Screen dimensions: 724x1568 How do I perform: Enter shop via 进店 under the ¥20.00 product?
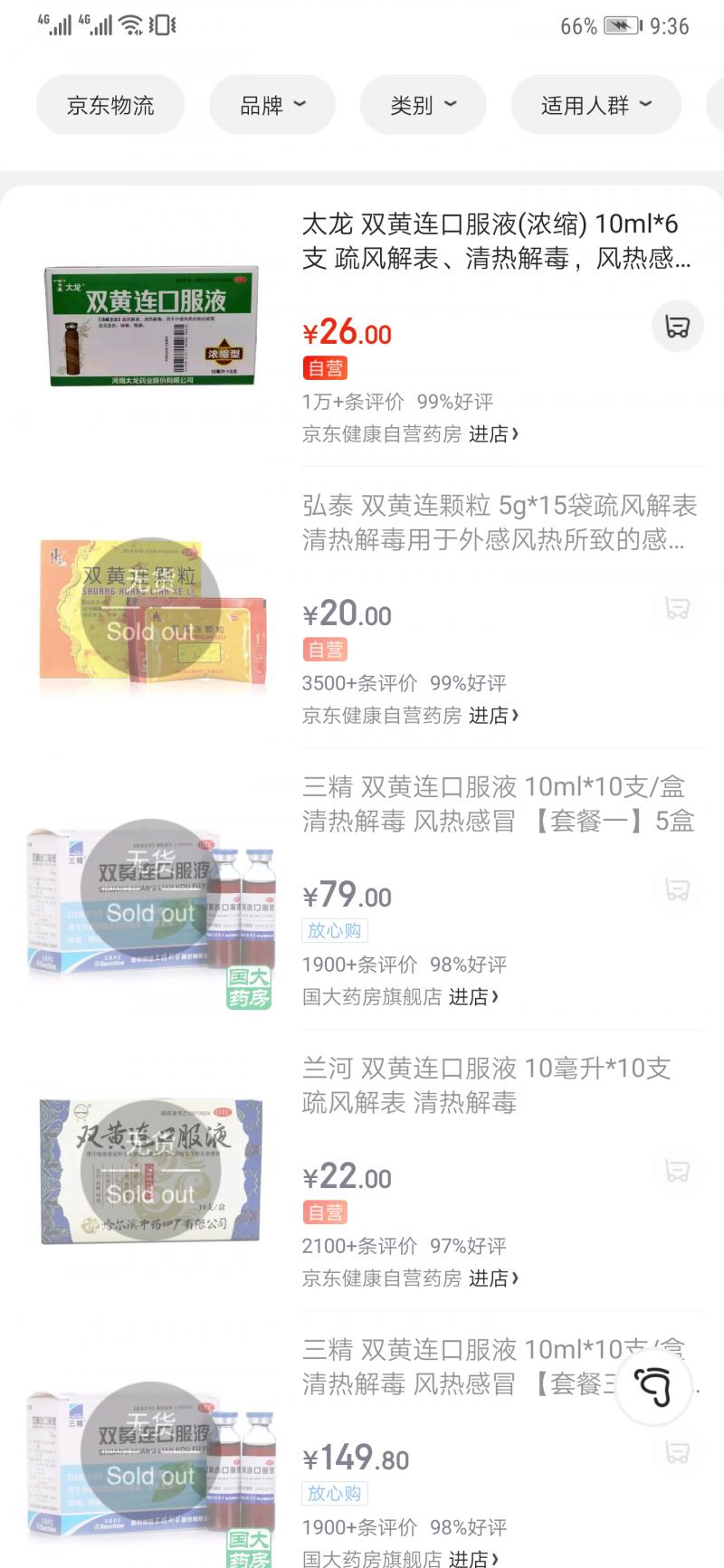(494, 716)
